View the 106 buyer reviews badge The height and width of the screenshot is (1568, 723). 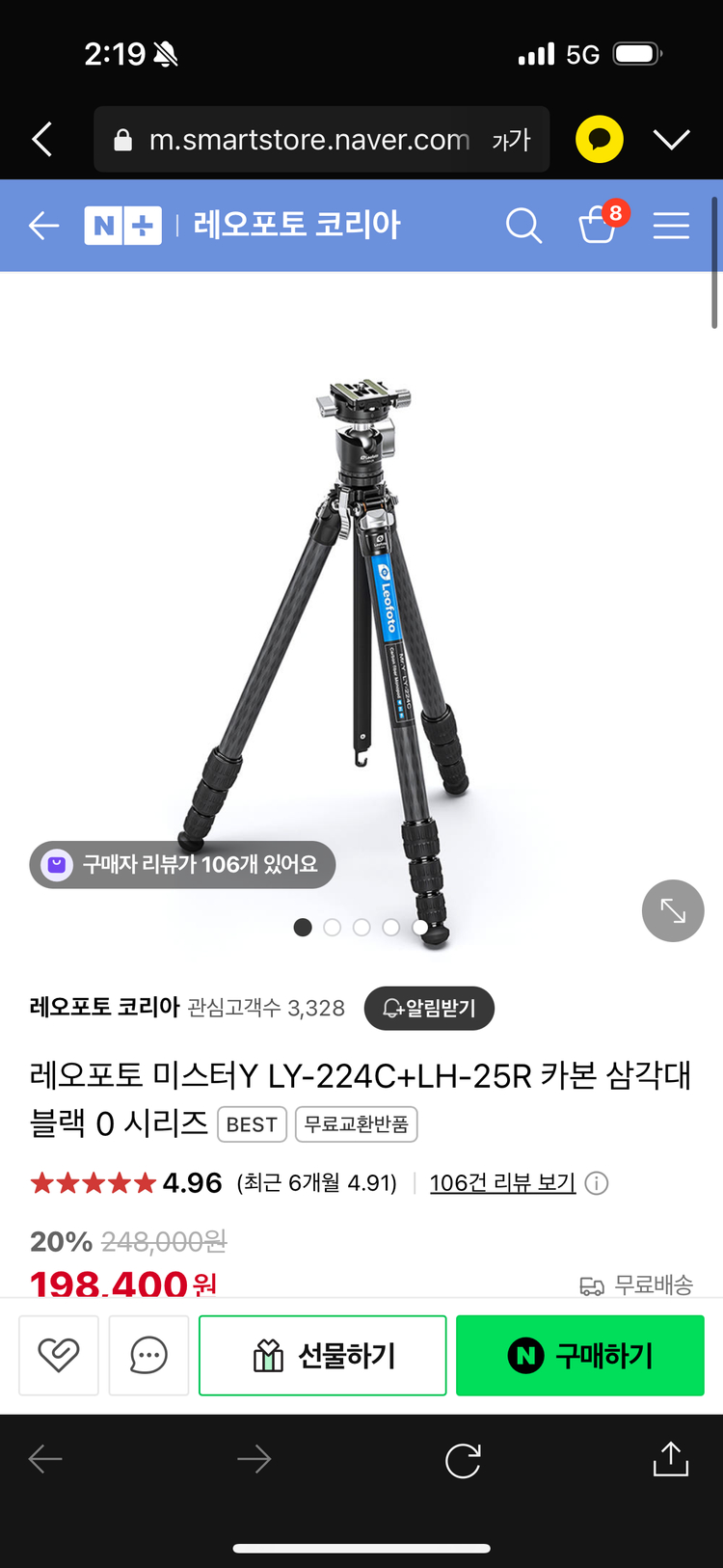pos(183,864)
